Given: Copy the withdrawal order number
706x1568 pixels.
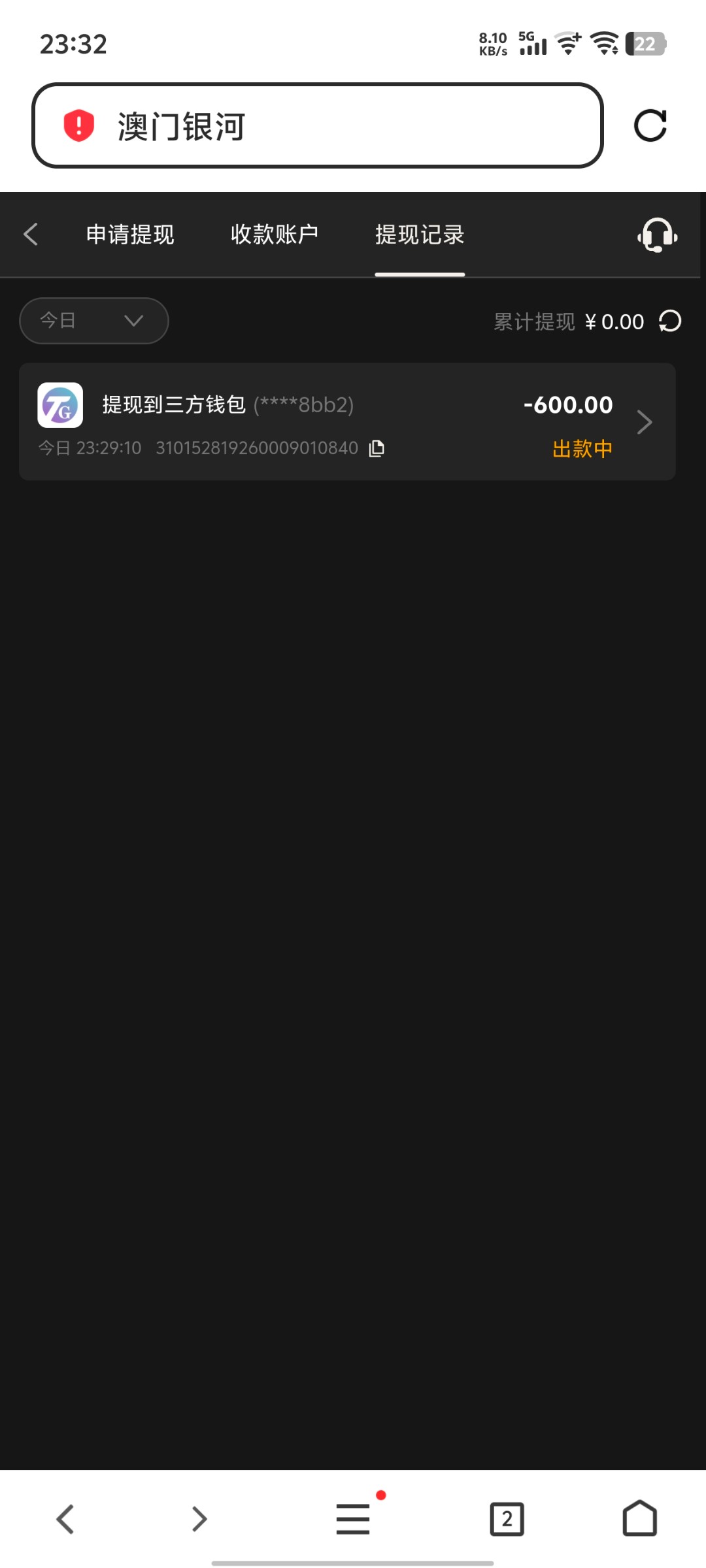Looking at the screenshot, I should (x=377, y=448).
